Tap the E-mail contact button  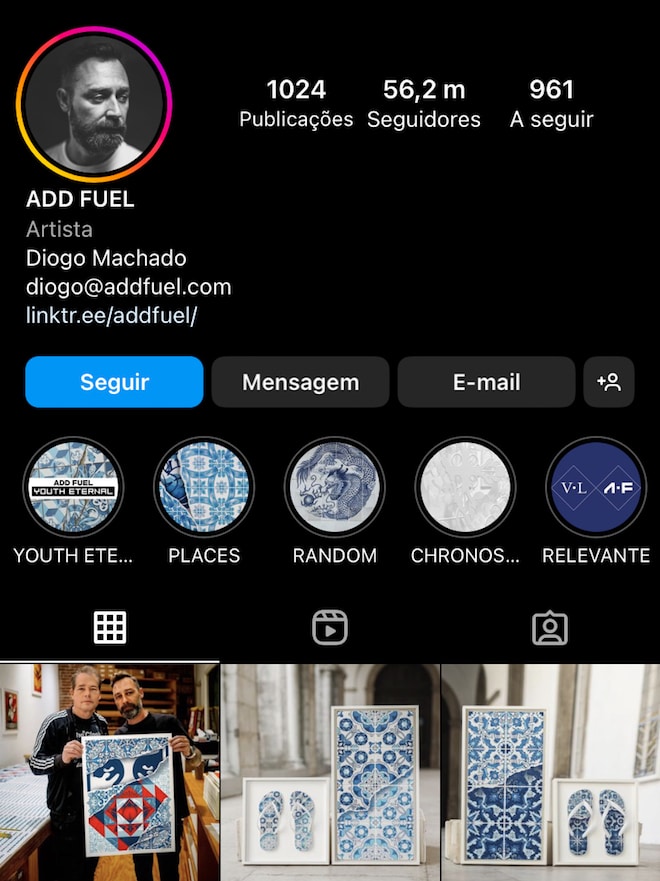[x=486, y=382]
